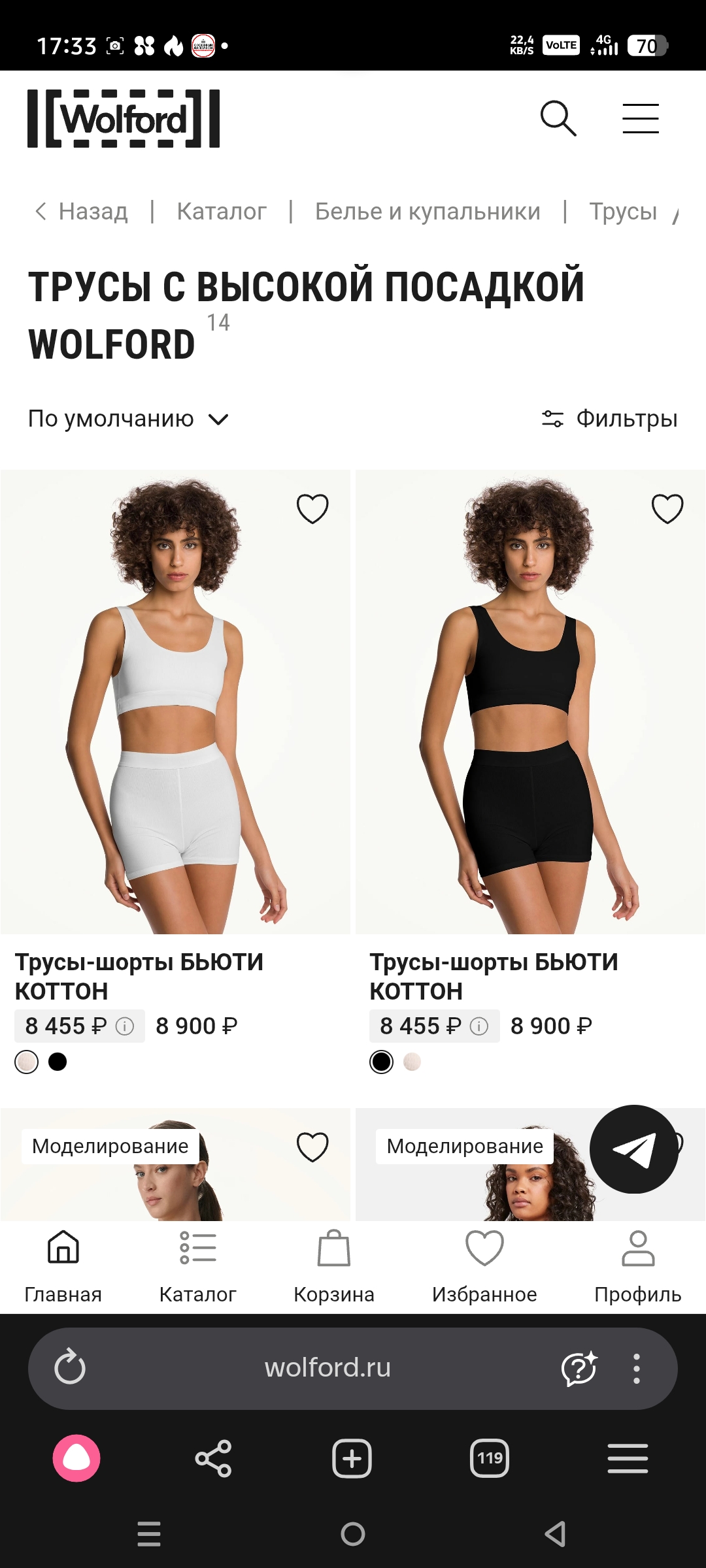
Task: Open the white Трусы-шорты Бьюти Коттон product
Action: pos(175,702)
